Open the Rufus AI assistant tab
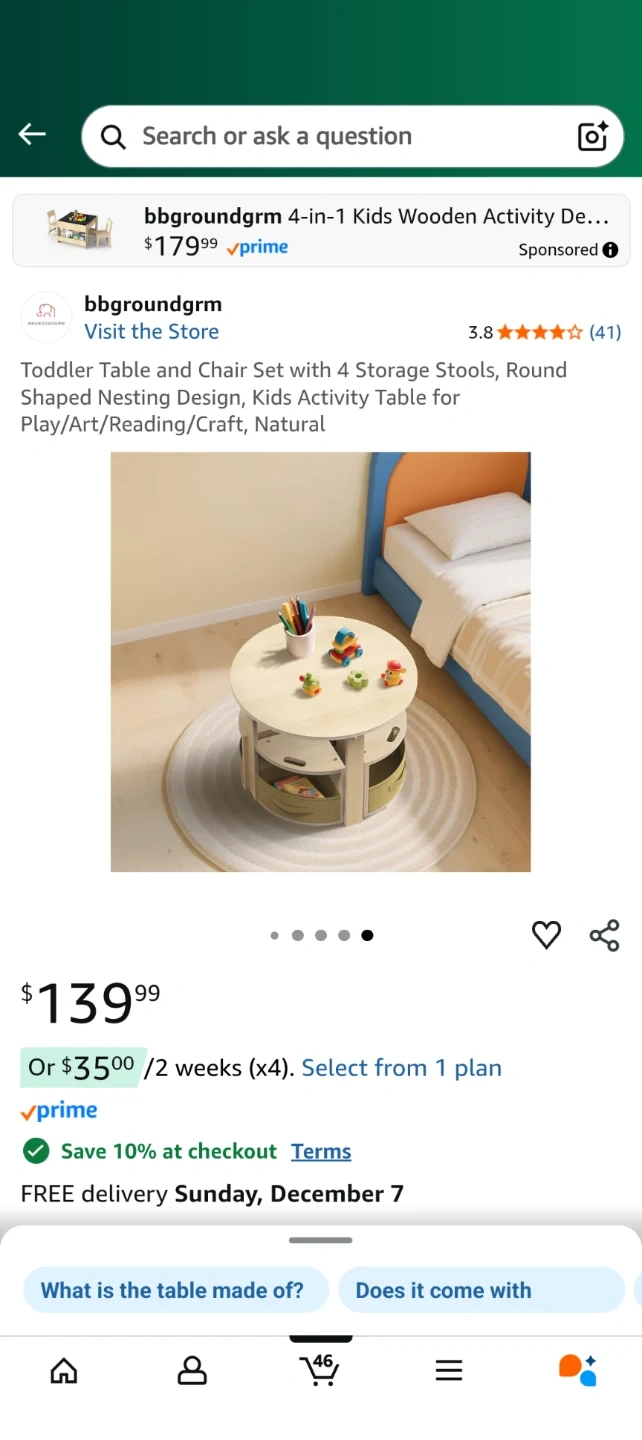This screenshot has height=1440, width=642. point(577,1370)
